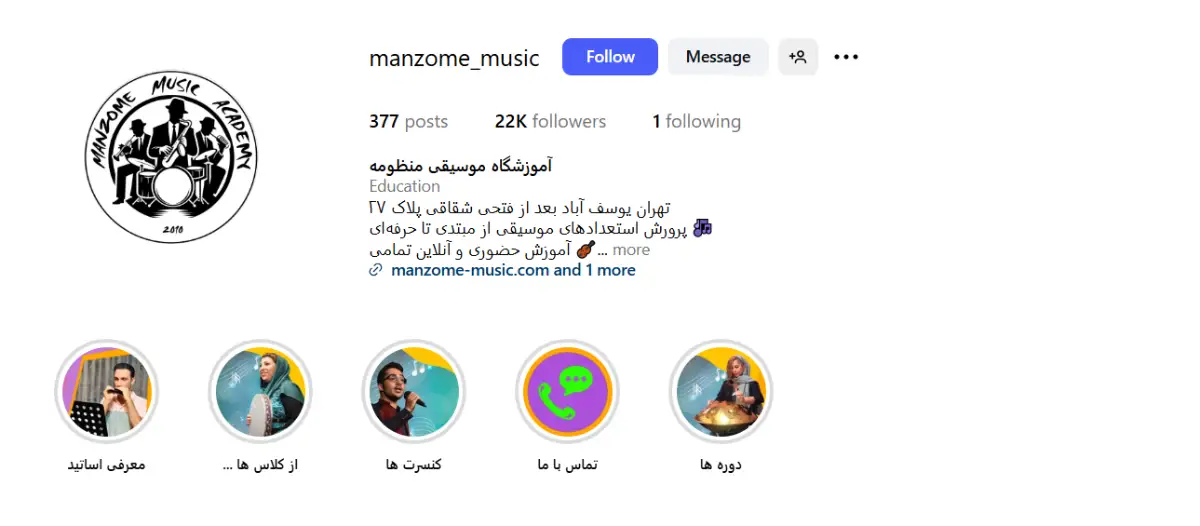The height and width of the screenshot is (526, 1200).
Task: Open the دوره ها highlight
Action: click(x=721, y=392)
